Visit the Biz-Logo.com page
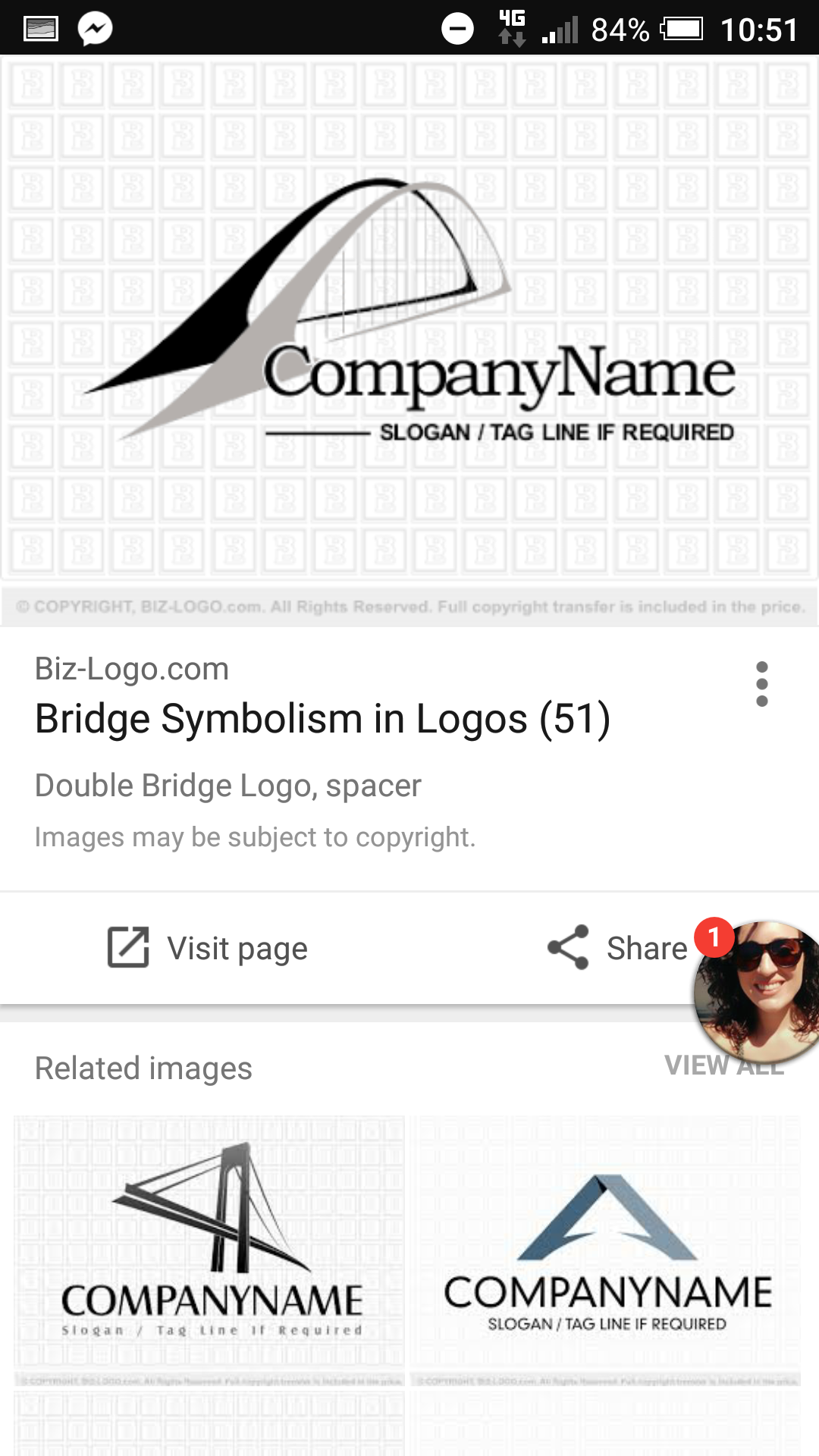The width and height of the screenshot is (819, 1456). click(x=208, y=948)
